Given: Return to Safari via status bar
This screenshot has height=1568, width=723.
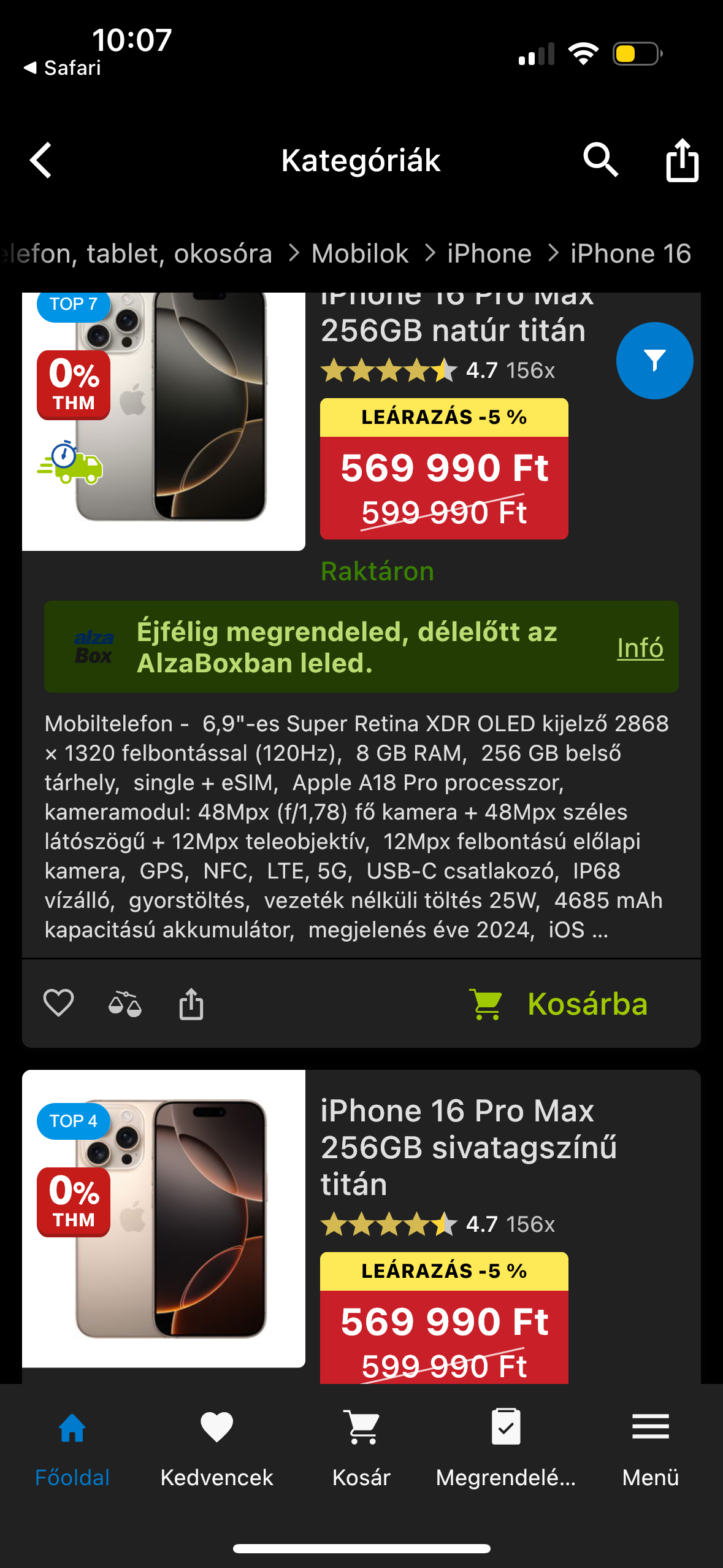Looking at the screenshot, I should (63, 67).
